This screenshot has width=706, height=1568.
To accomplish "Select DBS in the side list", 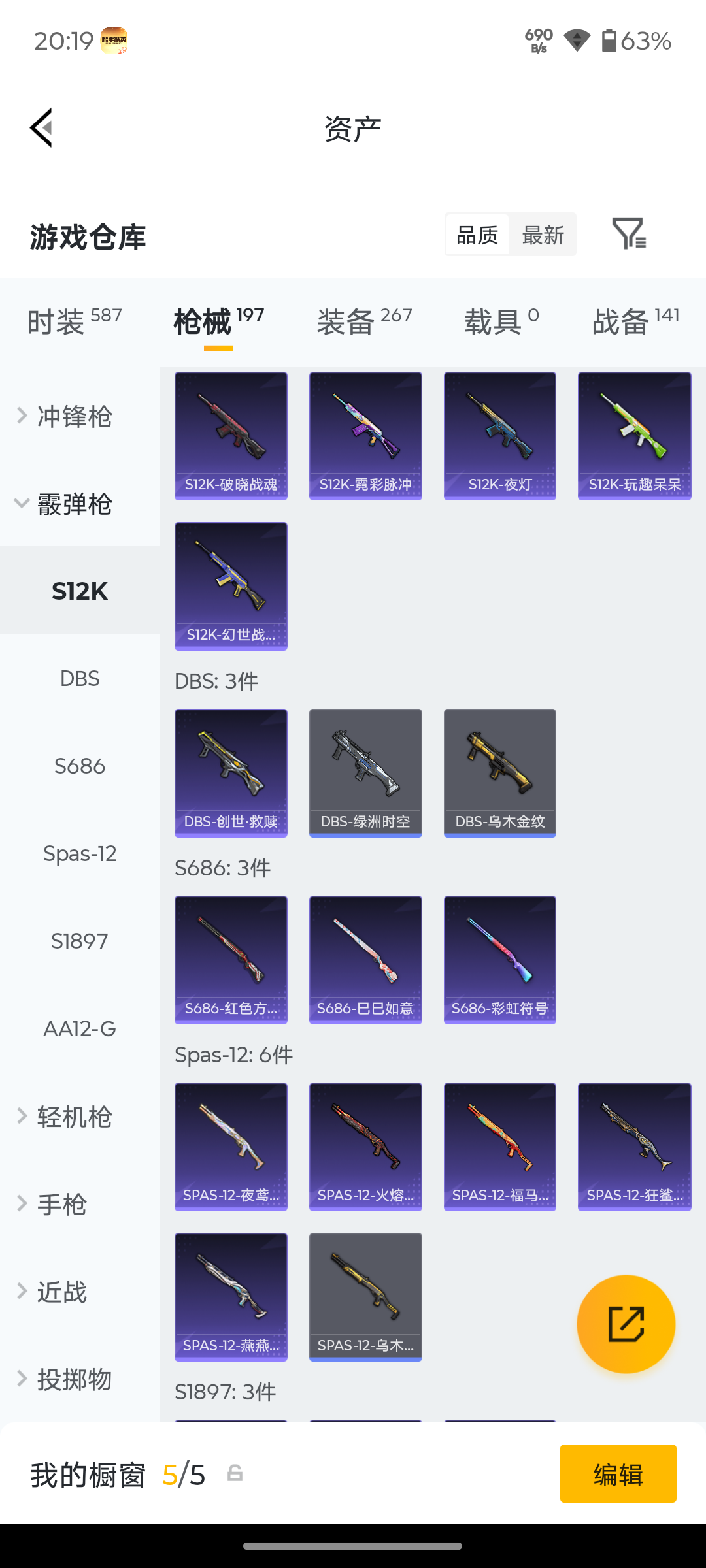I will coord(80,678).
